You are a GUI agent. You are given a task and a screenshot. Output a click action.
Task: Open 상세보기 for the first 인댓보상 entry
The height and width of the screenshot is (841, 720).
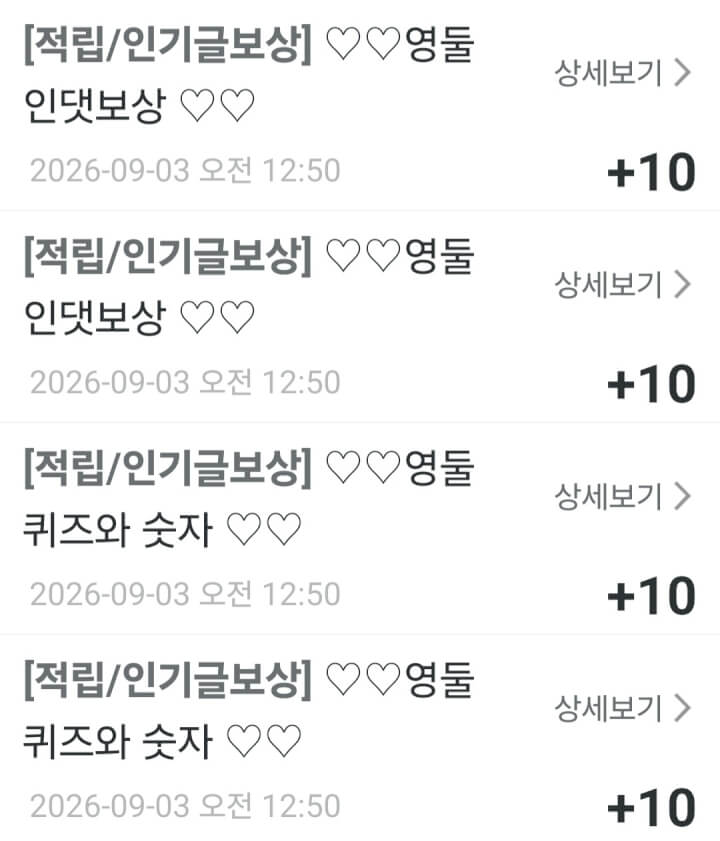622,73
